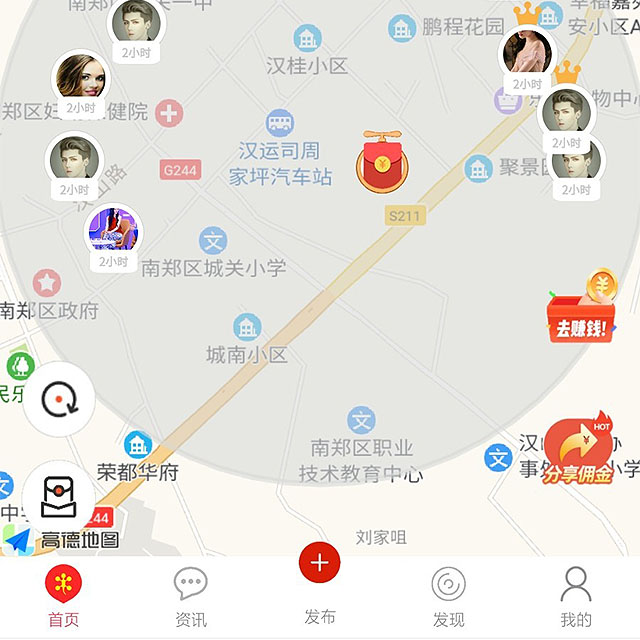Image resolution: width=640 pixels, height=640 pixels.
Task: Recenter the map with the location arrow
Action: [18, 540]
